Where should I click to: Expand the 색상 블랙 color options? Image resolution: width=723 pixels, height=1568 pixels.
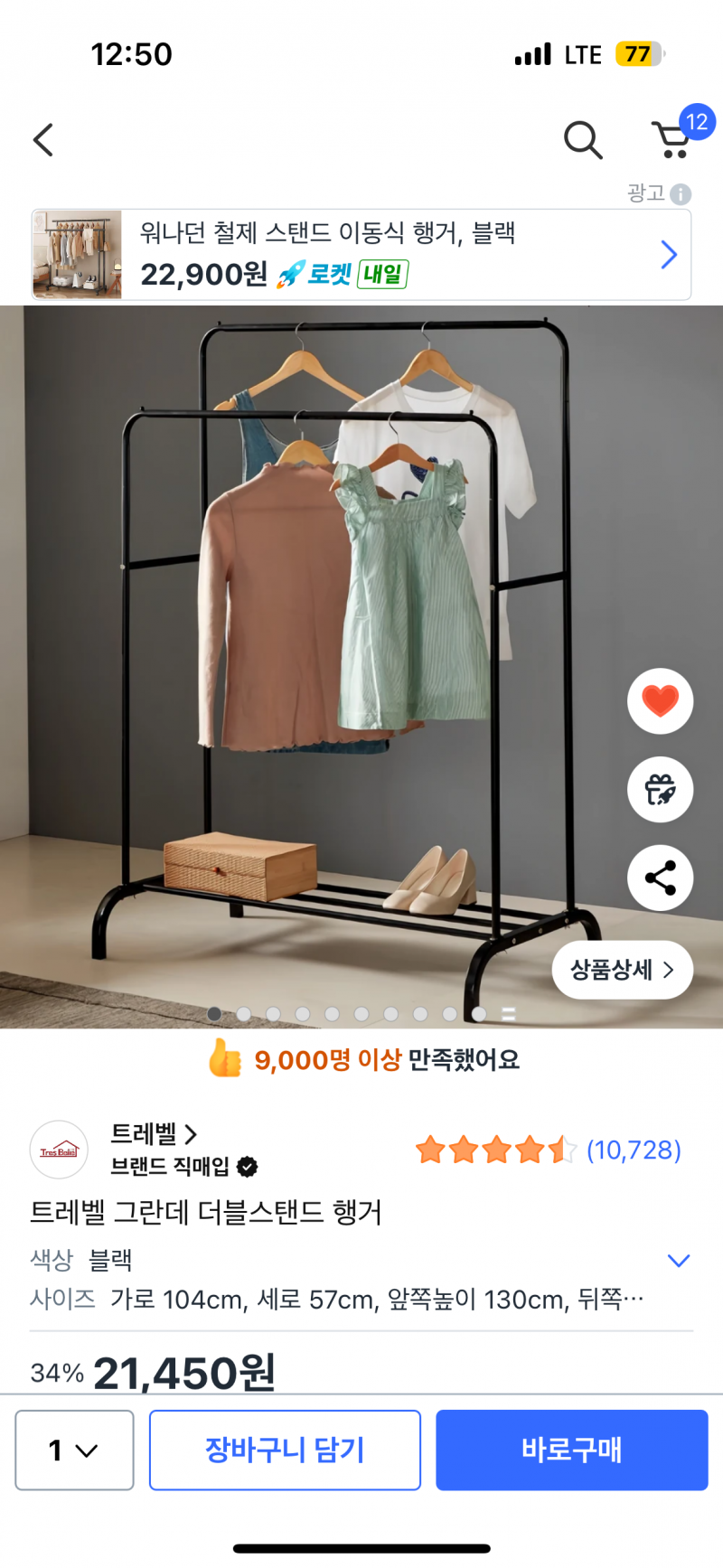[678, 1259]
